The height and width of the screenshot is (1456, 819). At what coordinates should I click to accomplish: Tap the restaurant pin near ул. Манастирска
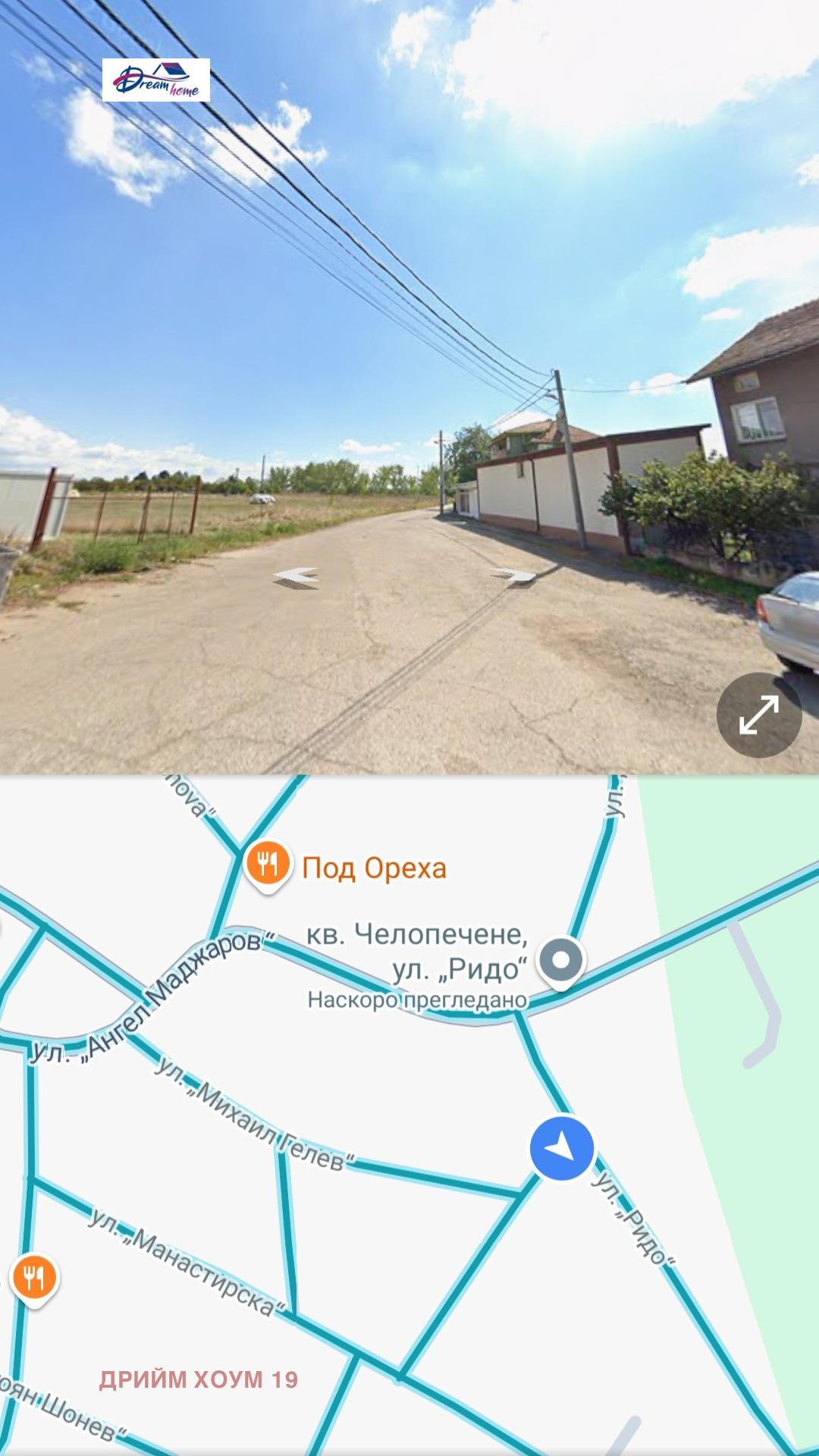(34, 1278)
